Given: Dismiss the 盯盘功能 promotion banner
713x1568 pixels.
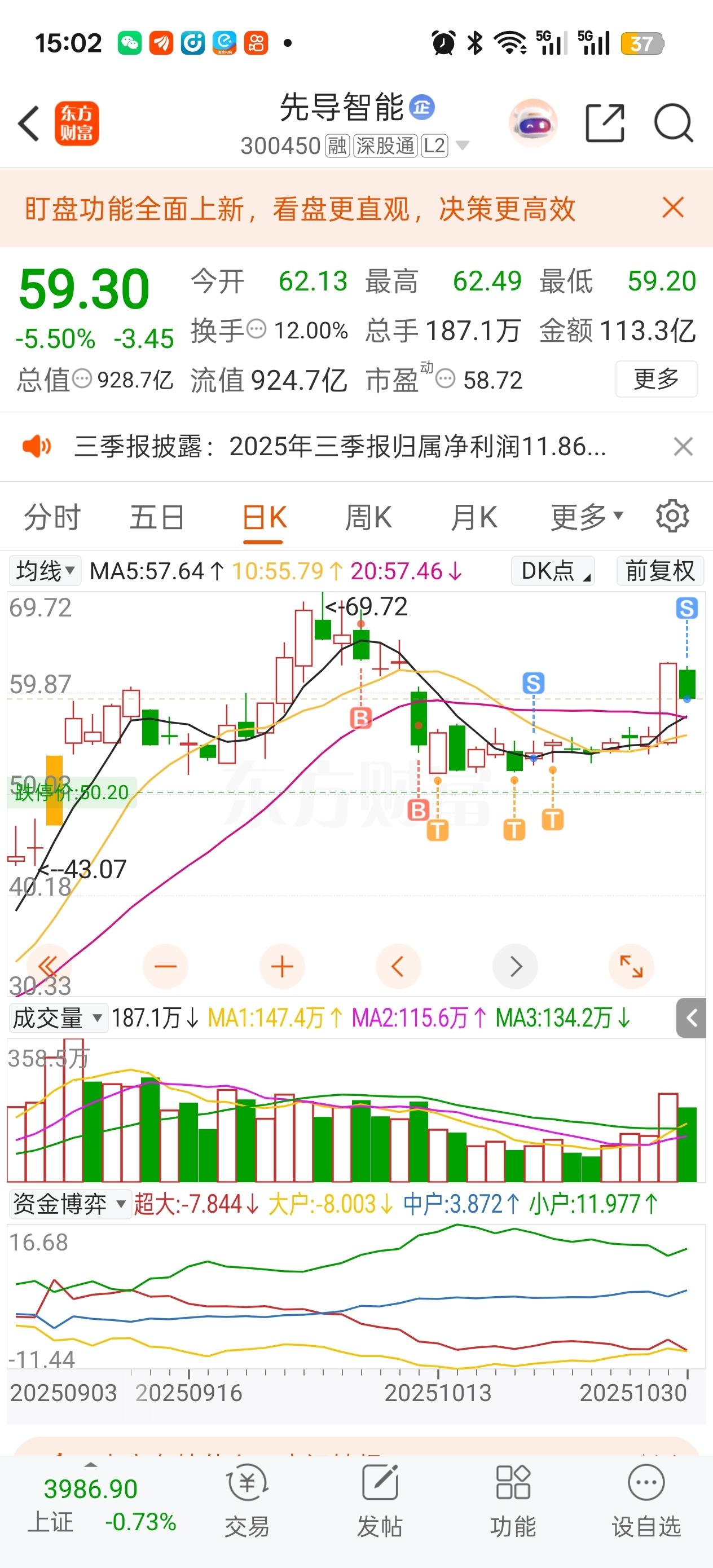Looking at the screenshot, I should point(673,208).
